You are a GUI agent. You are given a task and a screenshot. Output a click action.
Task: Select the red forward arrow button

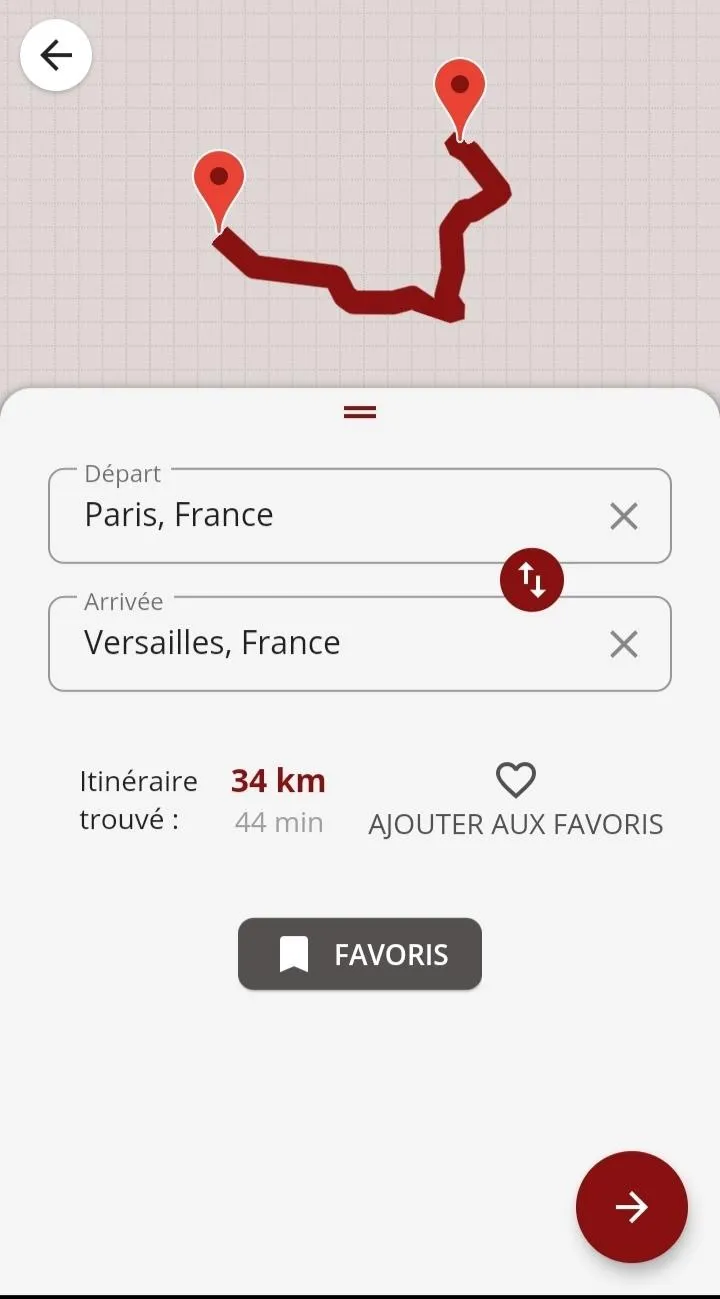coord(631,1207)
